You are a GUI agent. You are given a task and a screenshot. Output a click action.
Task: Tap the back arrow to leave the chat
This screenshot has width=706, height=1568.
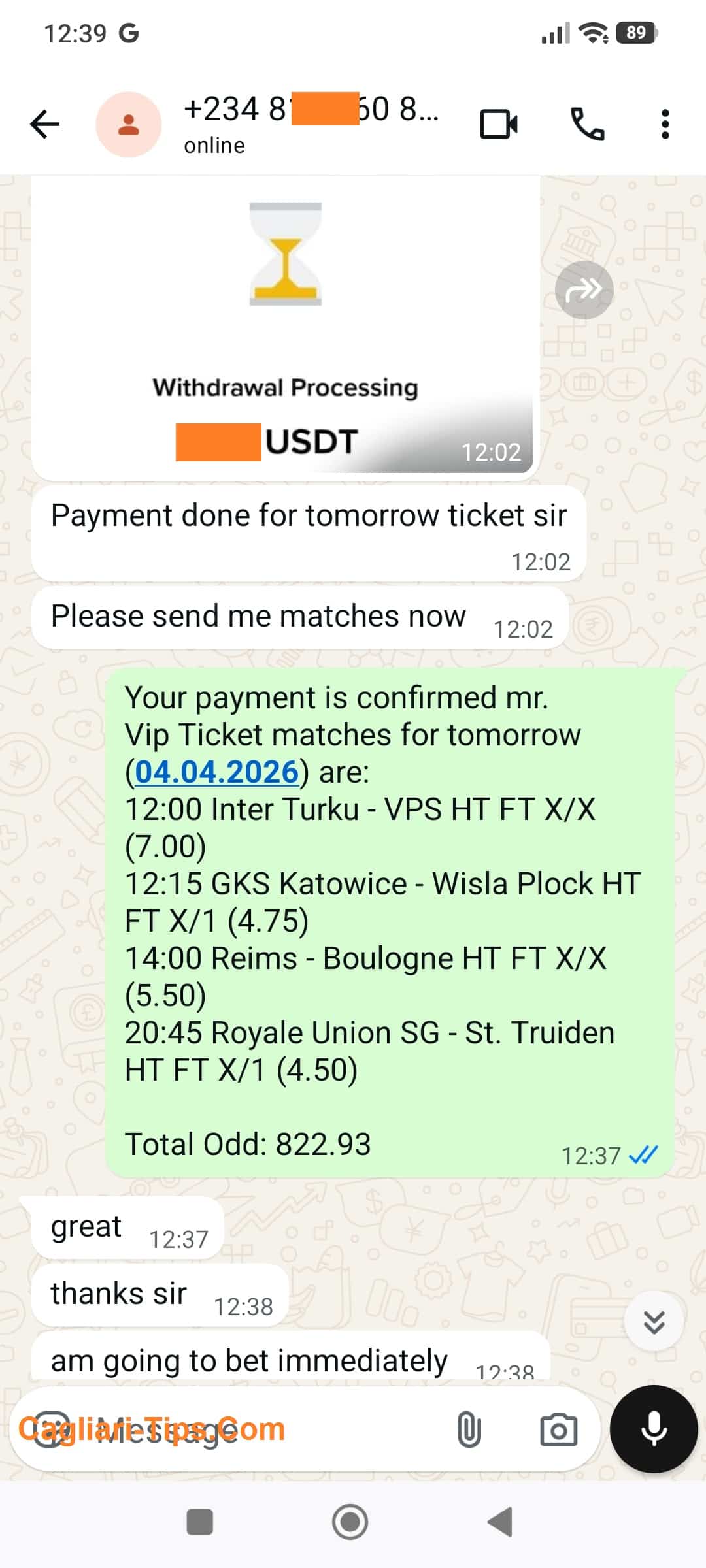coord(44,124)
